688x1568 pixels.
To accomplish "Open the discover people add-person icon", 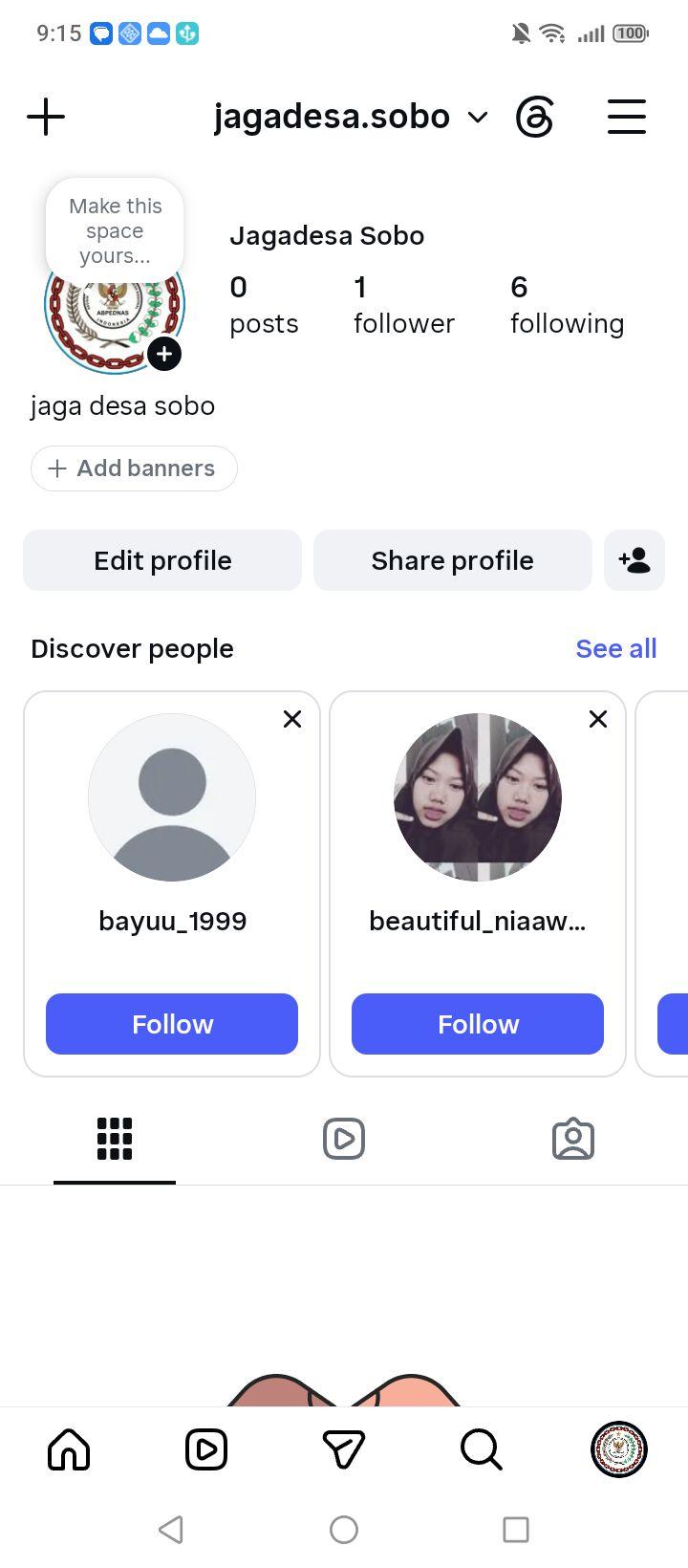I will click(x=634, y=560).
